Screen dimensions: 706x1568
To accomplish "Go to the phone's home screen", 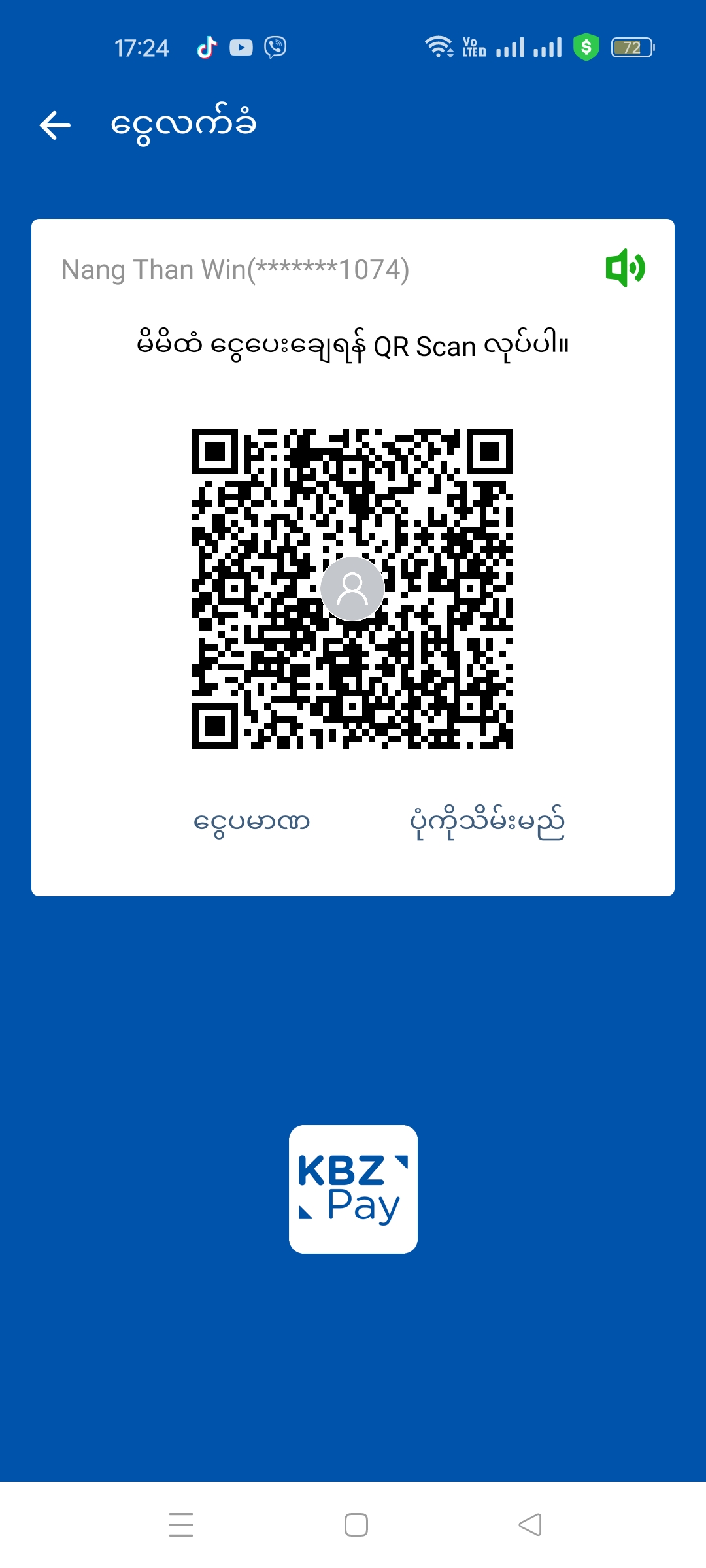I will click(x=356, y=1525).
